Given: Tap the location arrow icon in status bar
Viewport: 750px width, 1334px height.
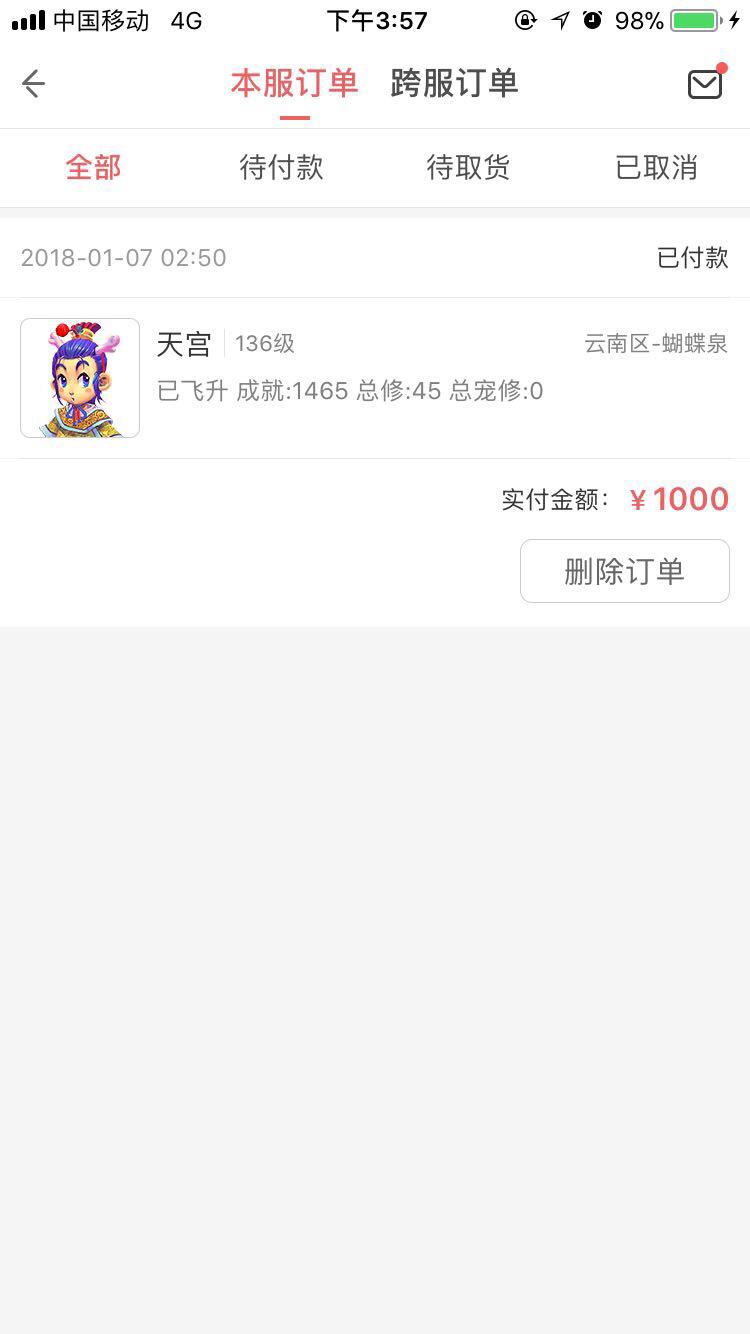Looking at the screenshot, I should [559, 20].
